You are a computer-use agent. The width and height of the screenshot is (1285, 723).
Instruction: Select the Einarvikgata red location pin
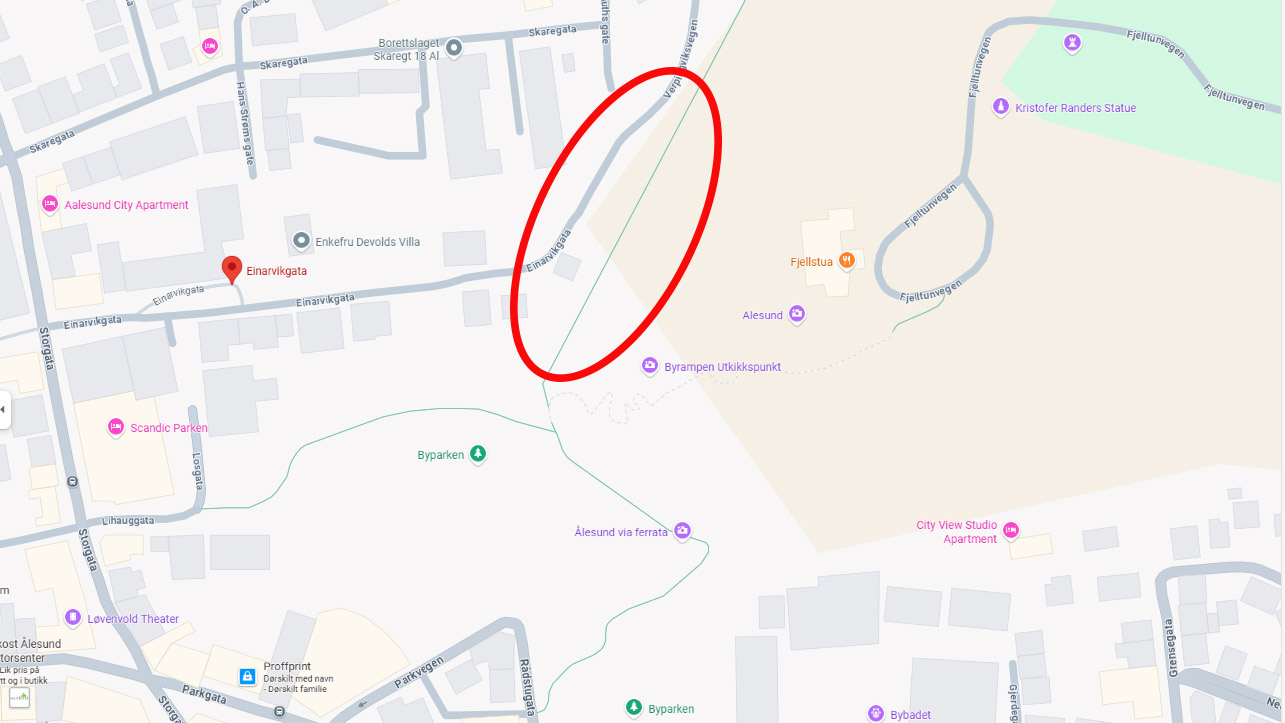point(232,268)
